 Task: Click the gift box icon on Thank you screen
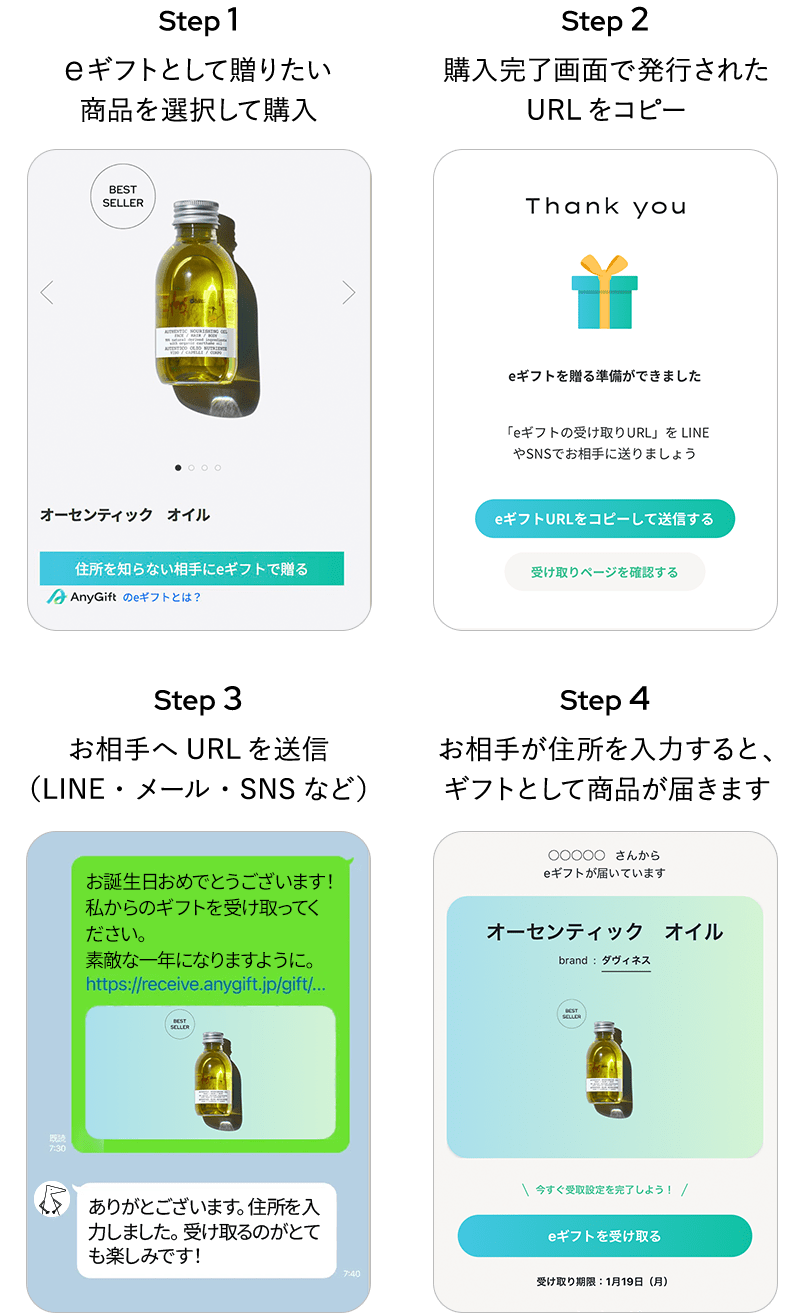[x=605, y=290]
